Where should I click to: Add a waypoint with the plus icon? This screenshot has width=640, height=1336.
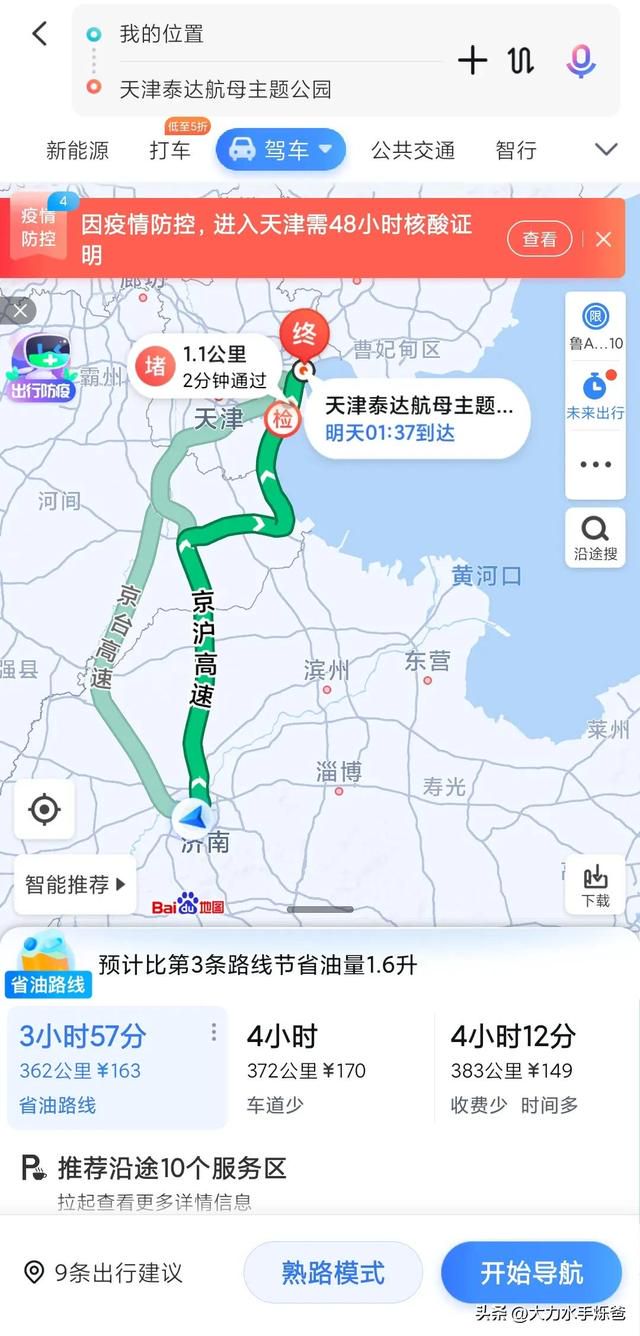point(472,61)
